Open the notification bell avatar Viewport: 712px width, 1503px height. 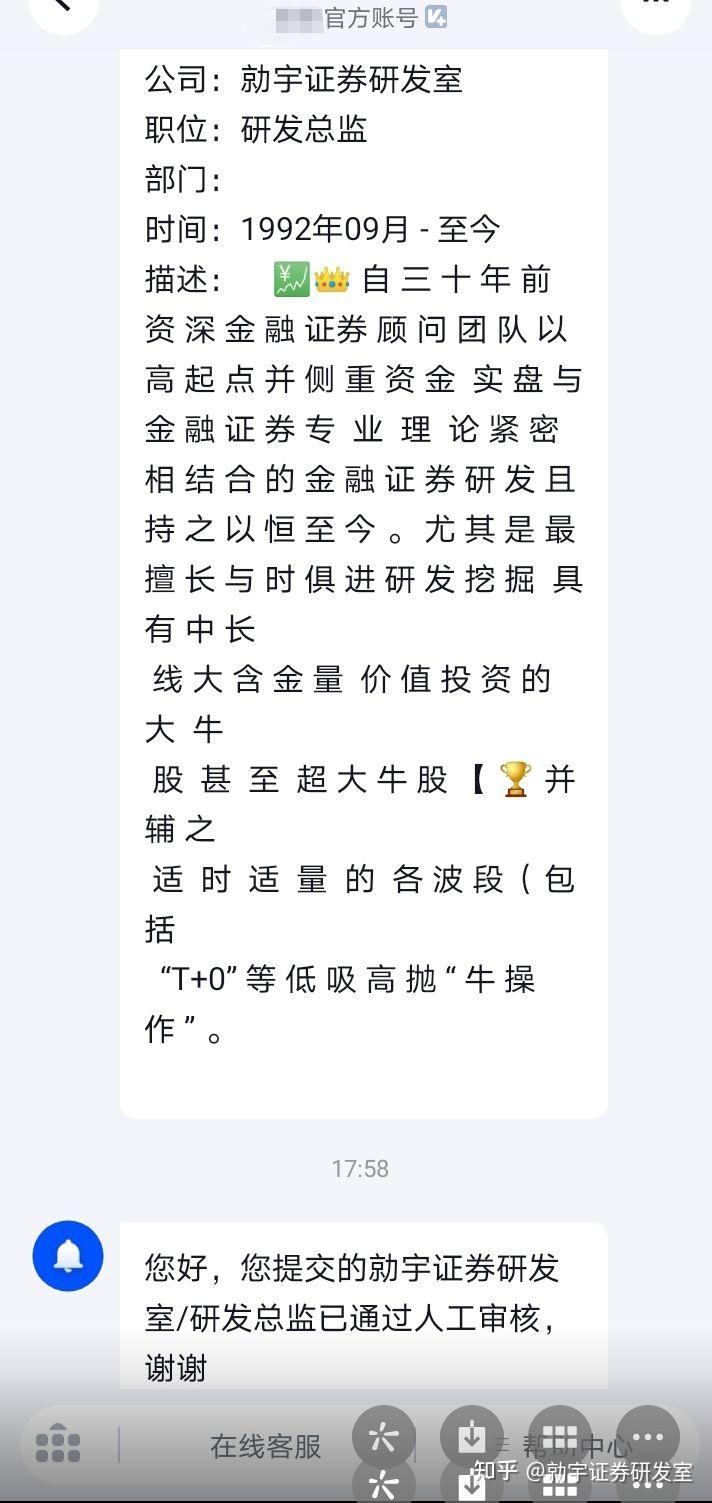[68, 1256]
